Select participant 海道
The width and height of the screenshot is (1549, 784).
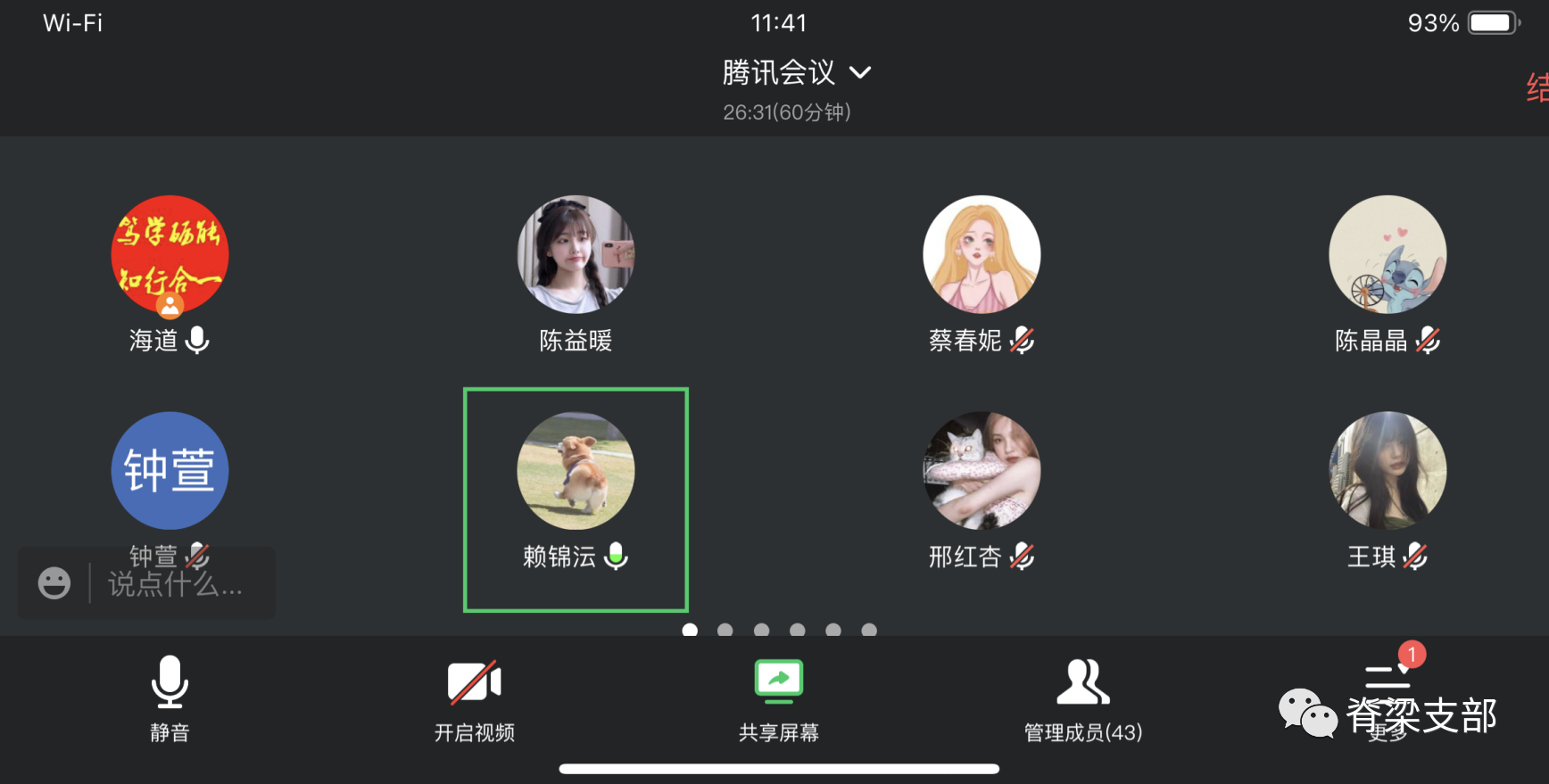click(x=170, y=255)
